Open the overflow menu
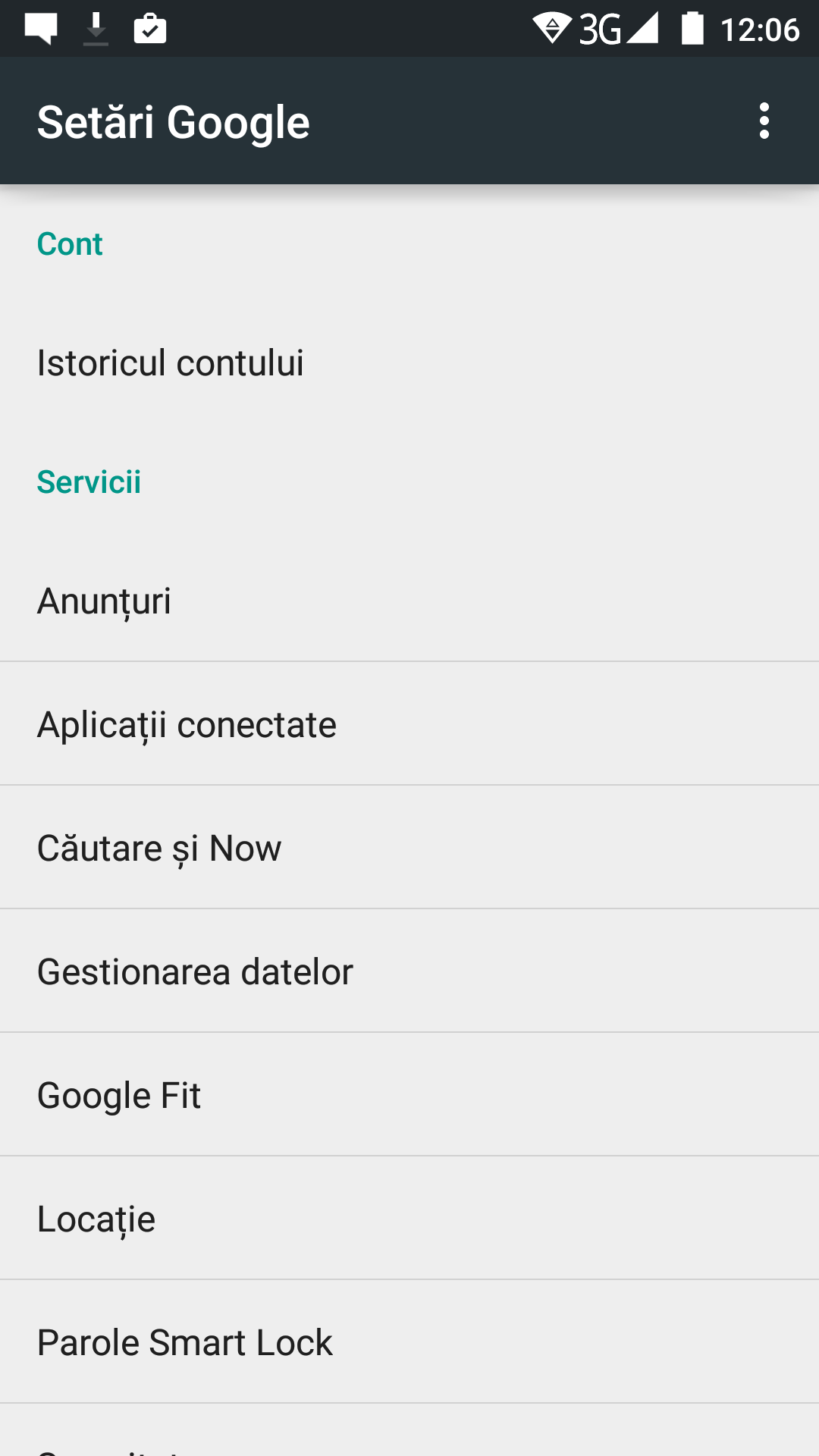This screenshot has width=819, height=1456. [x=764, y=121]
